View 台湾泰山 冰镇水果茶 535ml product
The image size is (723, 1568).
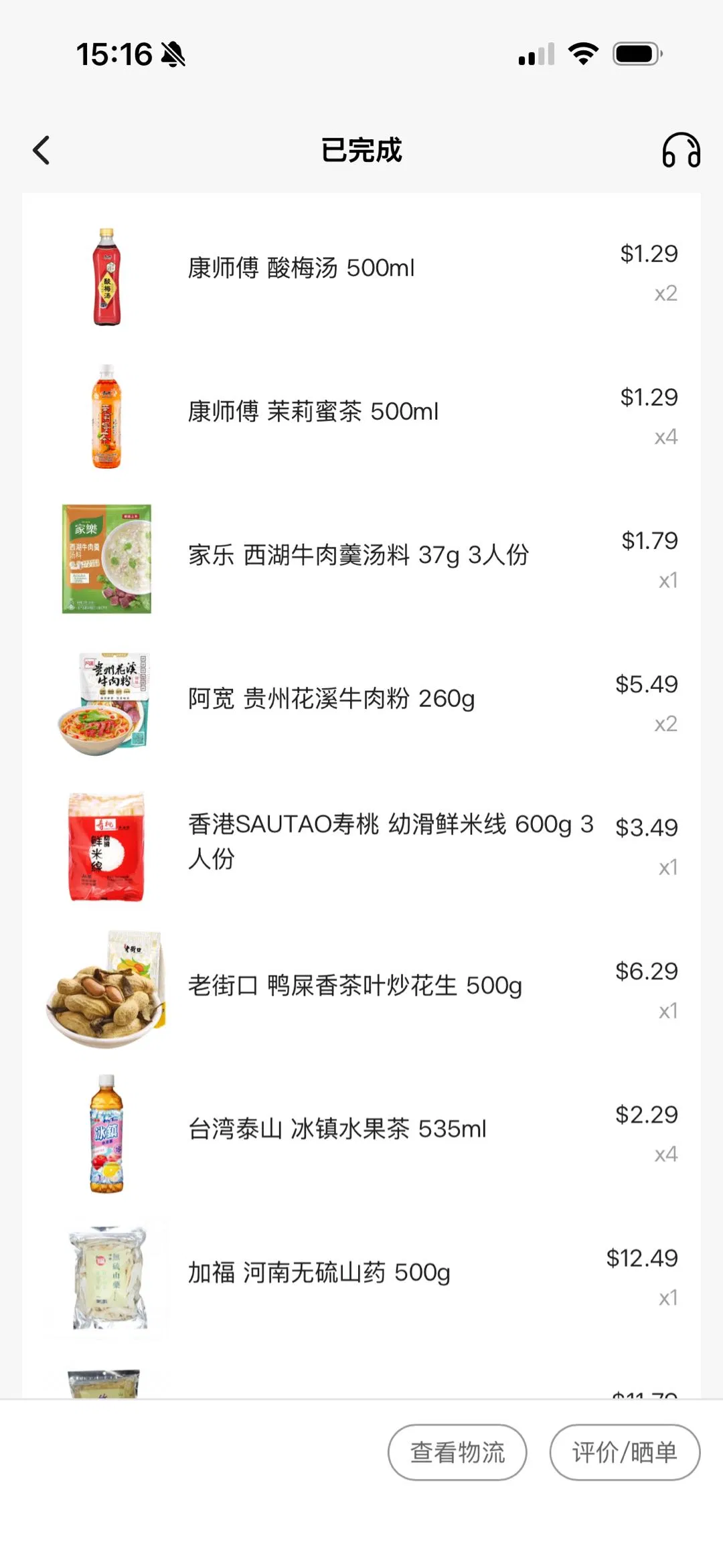coord(337,1129)
